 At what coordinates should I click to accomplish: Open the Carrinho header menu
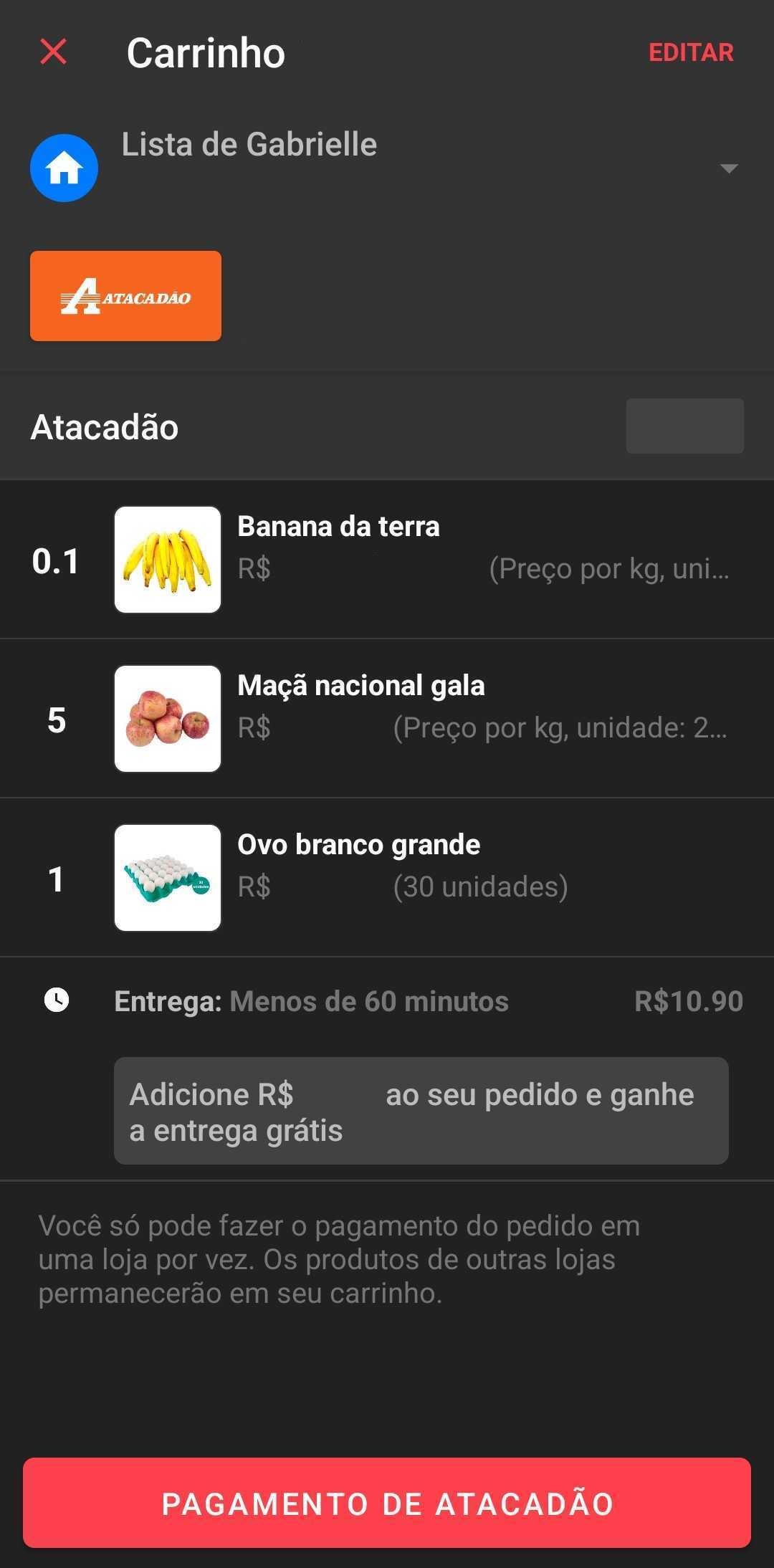point(205,51)
